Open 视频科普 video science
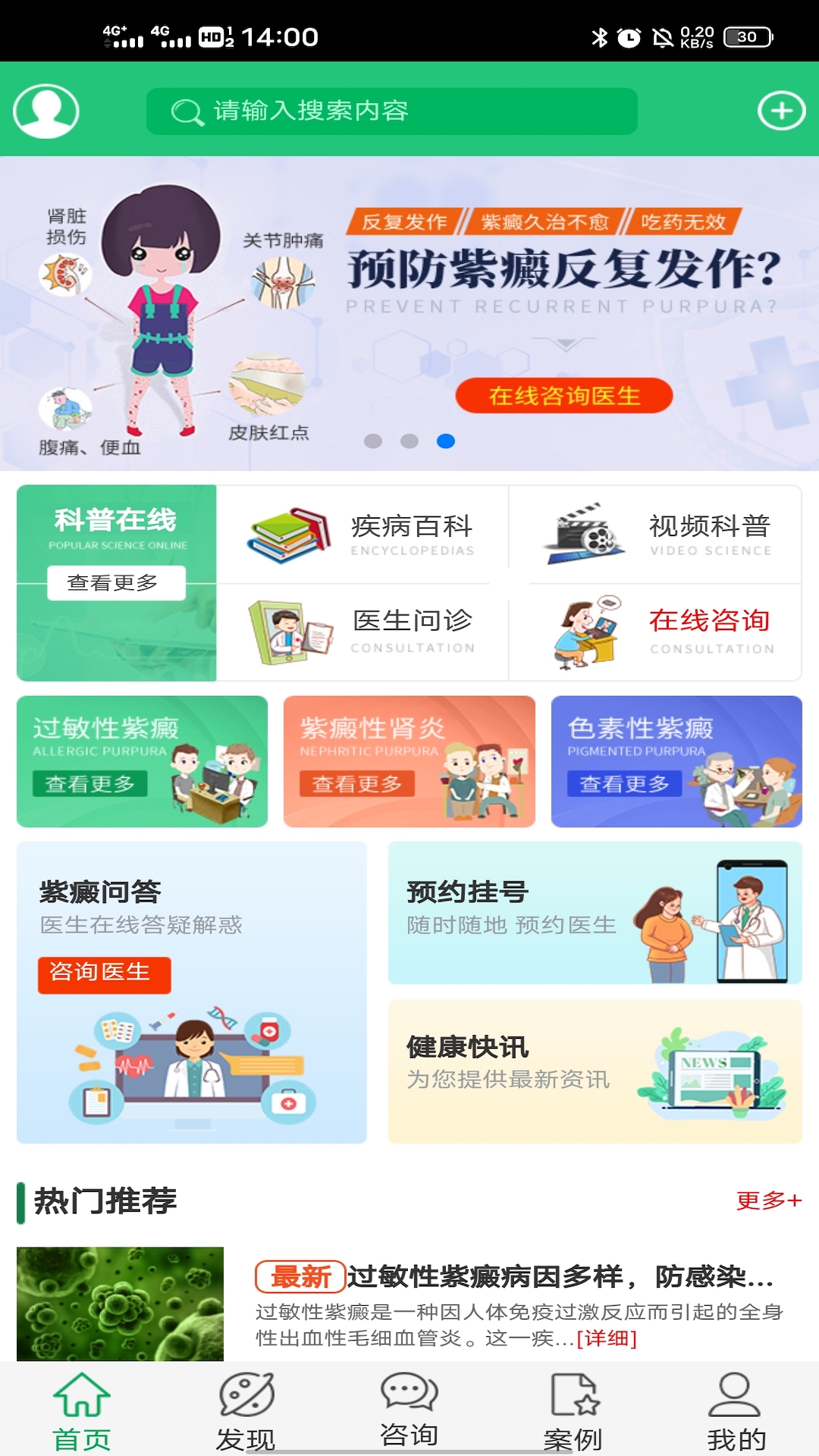 [657, 535]
